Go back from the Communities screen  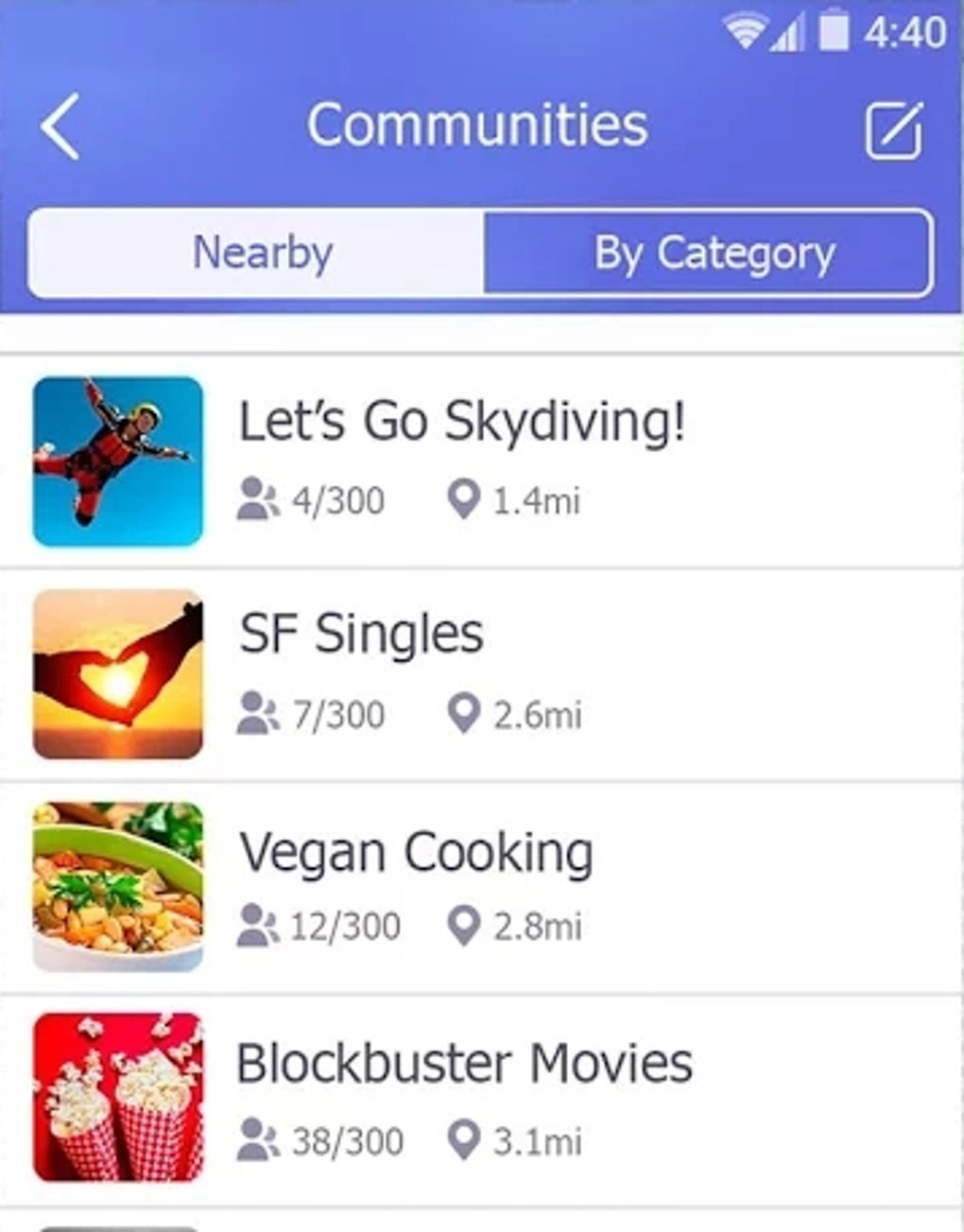[x=60, y=127]
